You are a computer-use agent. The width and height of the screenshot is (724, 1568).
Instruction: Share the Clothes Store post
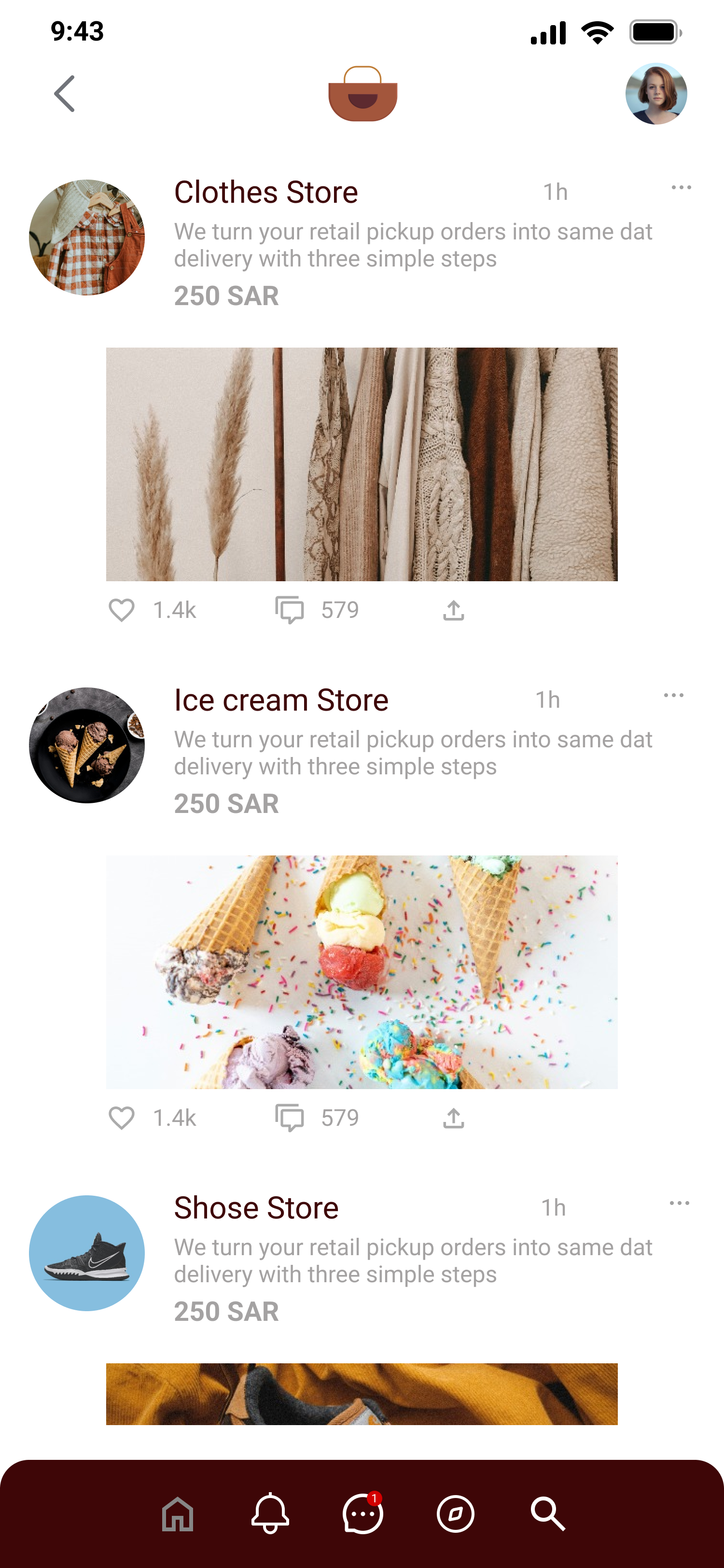tap(453, 610)
